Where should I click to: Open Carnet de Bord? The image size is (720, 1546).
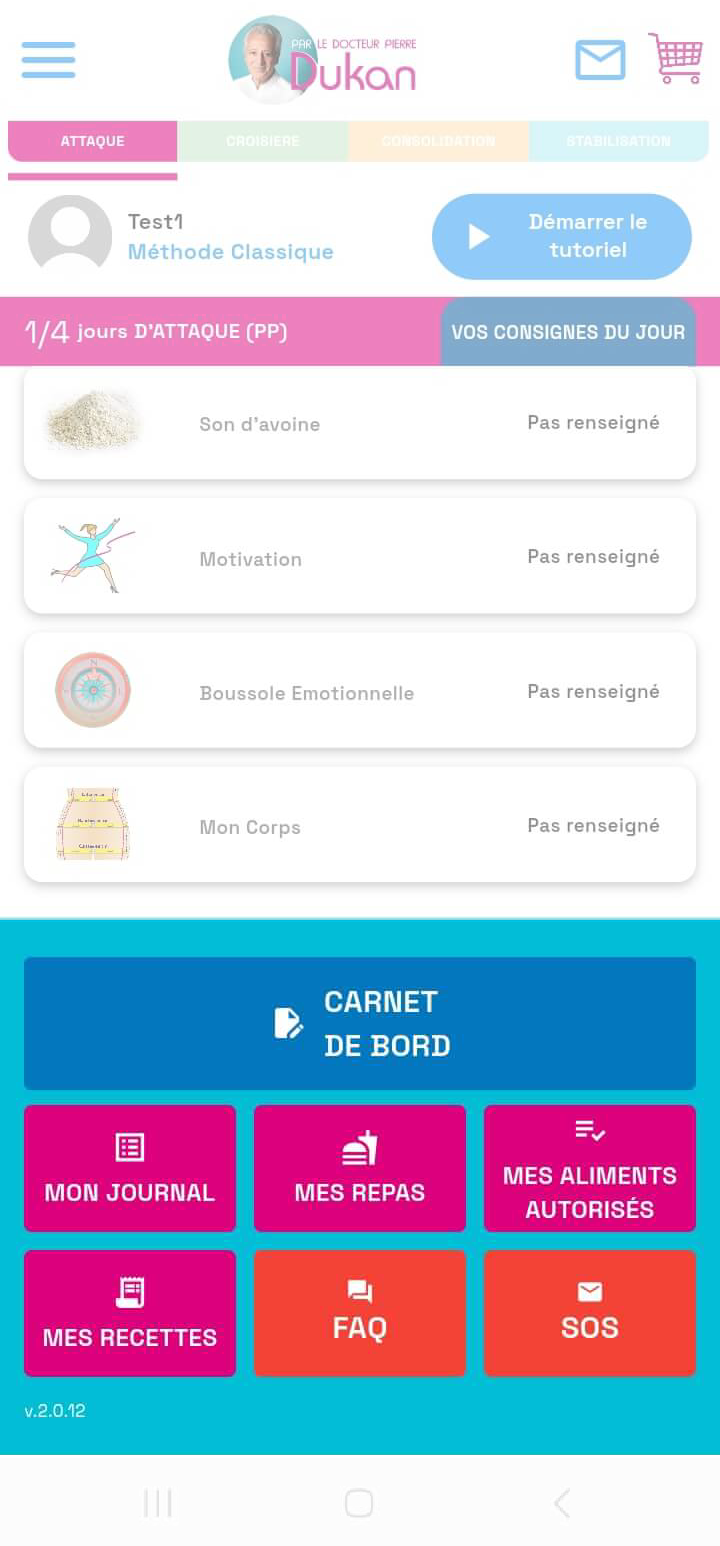click(x=360, y=1023)
